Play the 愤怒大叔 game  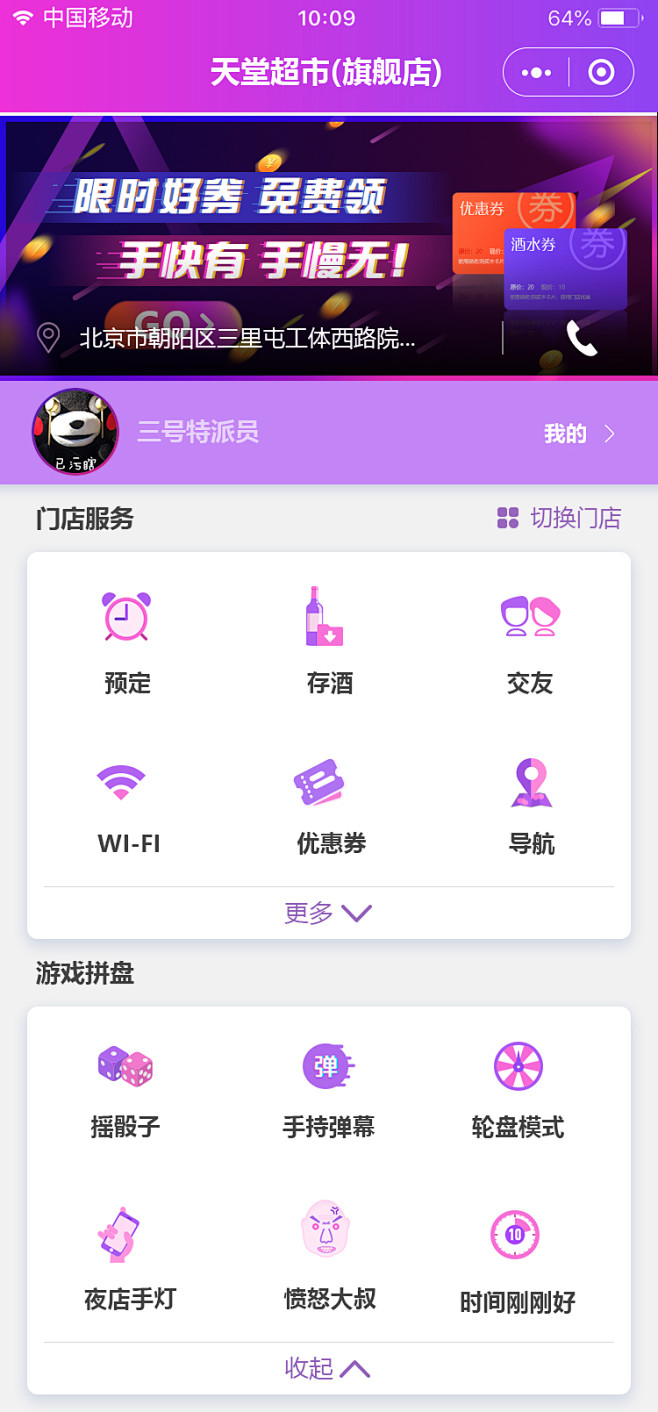click(329, 1260)
